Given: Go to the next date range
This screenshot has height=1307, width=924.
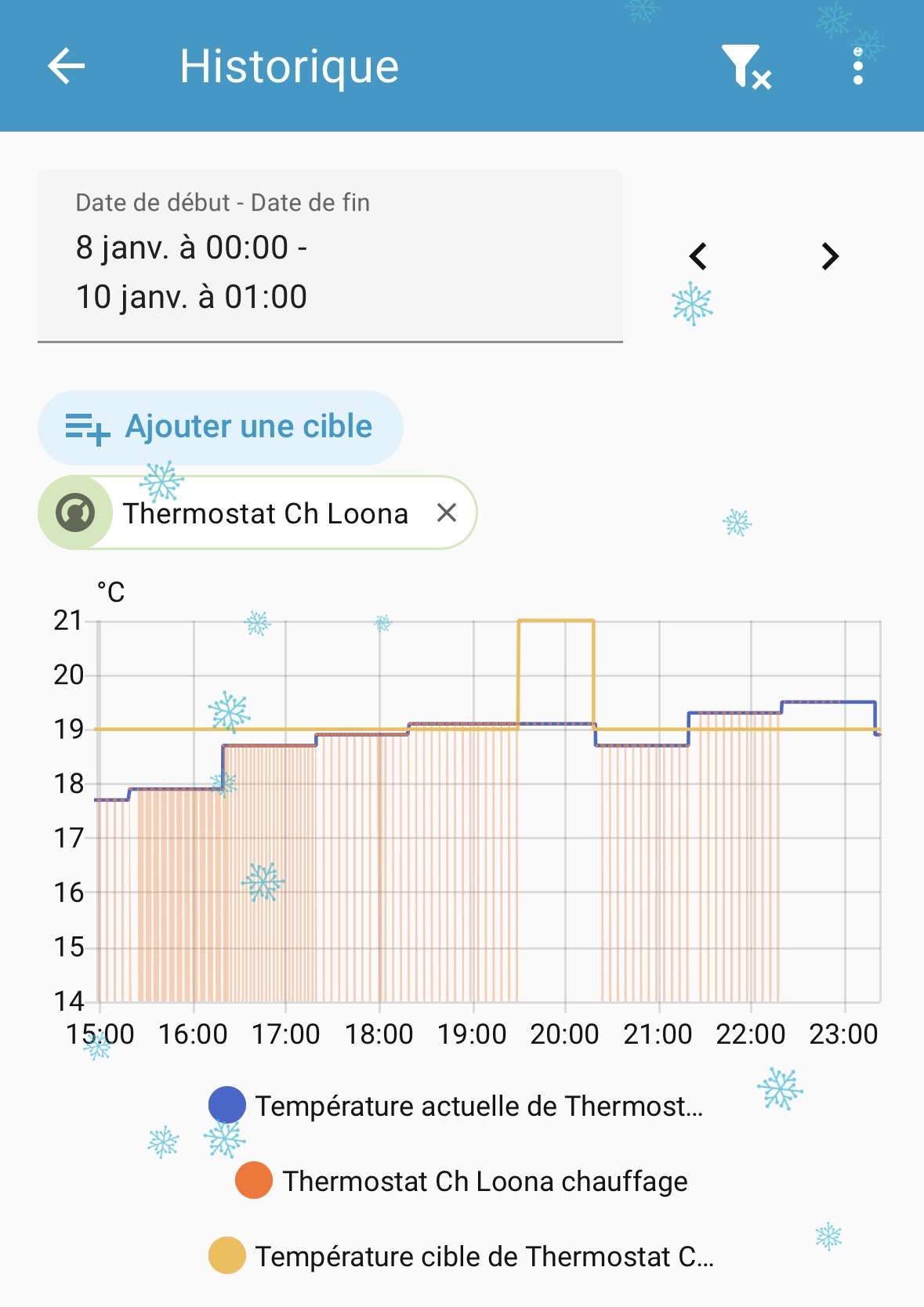Looking at the screenshot, I should [830, 256].
